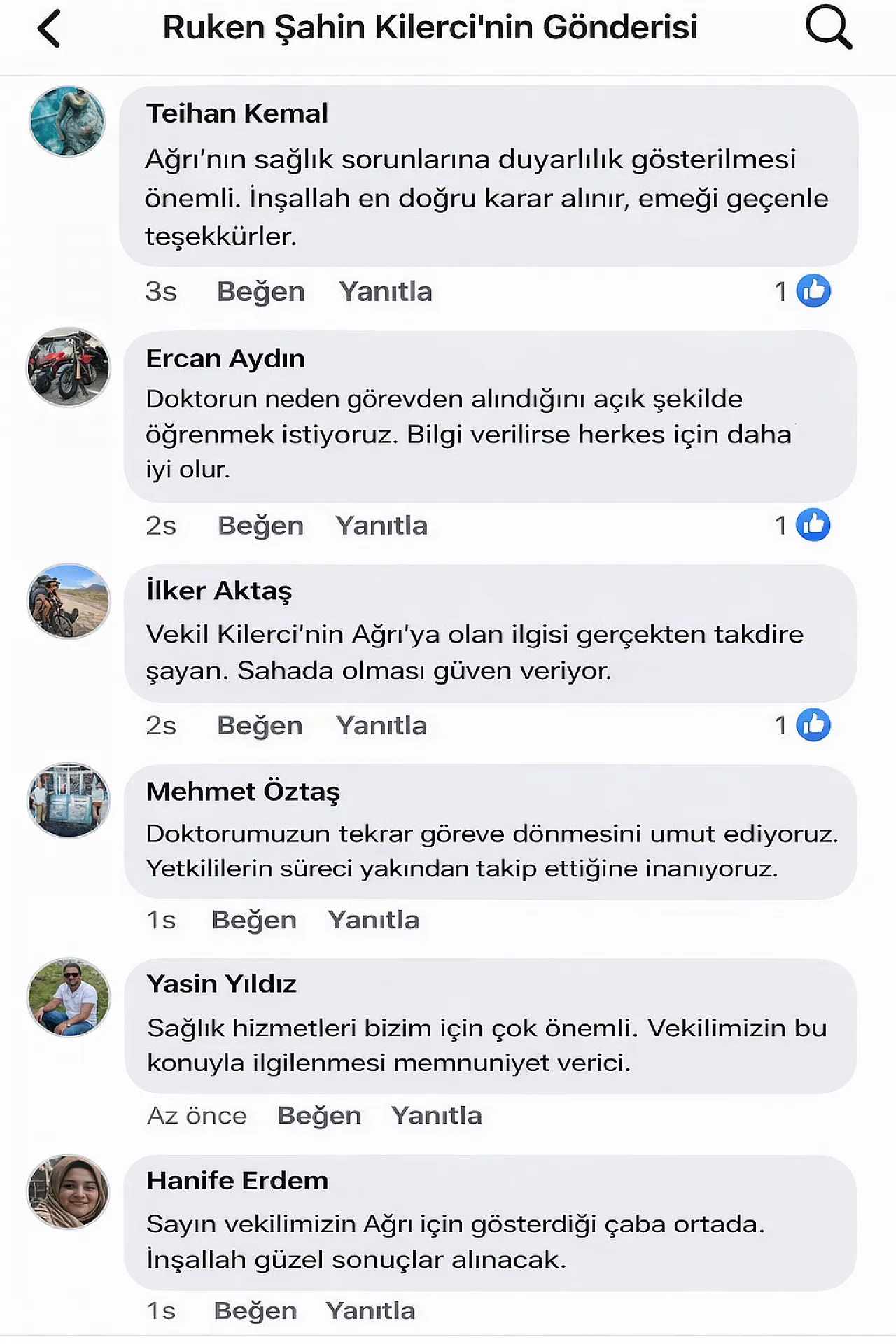Open Yasin Yıldız's profile via name
Viewport: 896px width, 1344px height.
coord(221,983)
